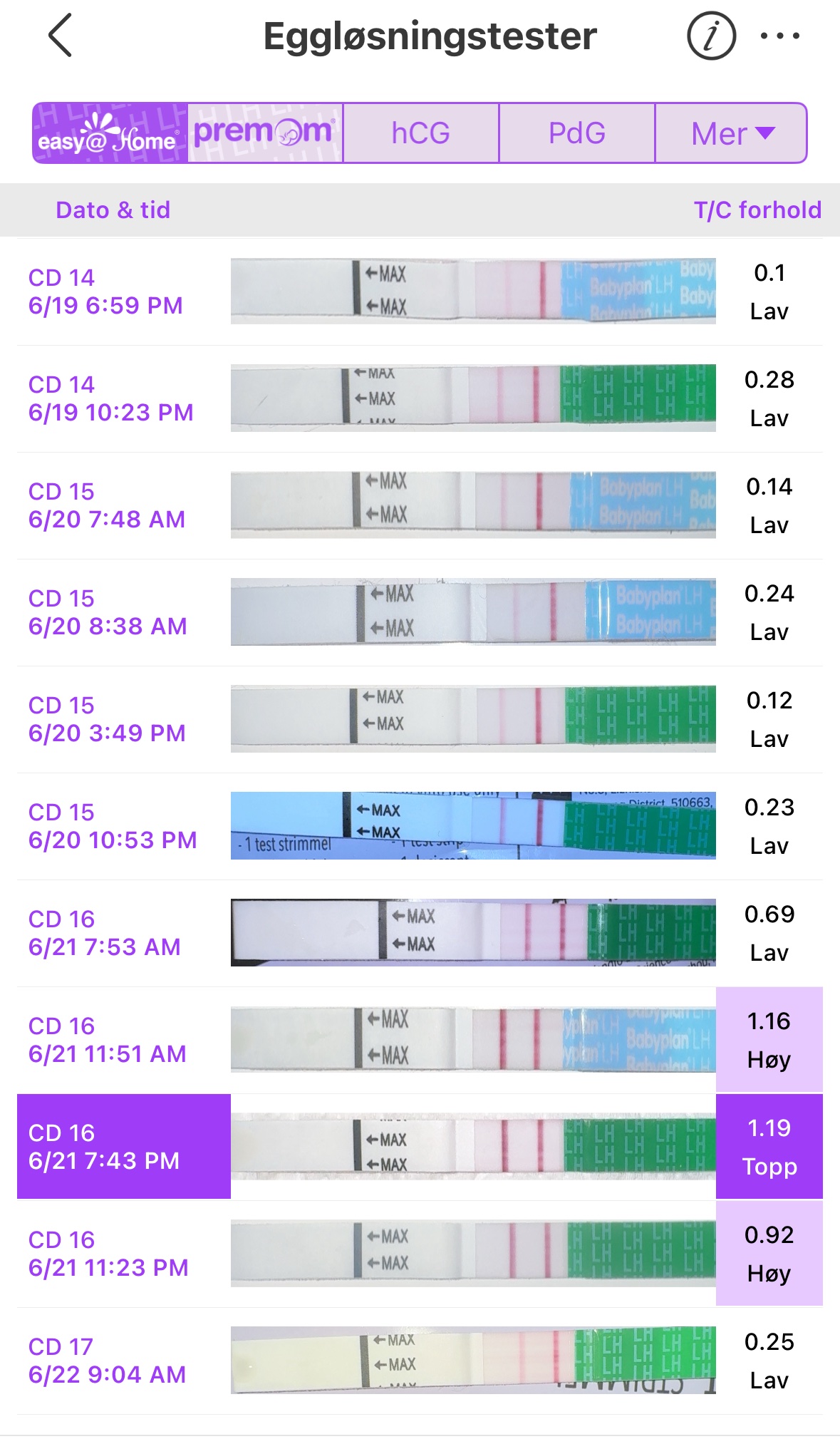Open the 6/21 7:43 PM Topp result

[769, 1147]
